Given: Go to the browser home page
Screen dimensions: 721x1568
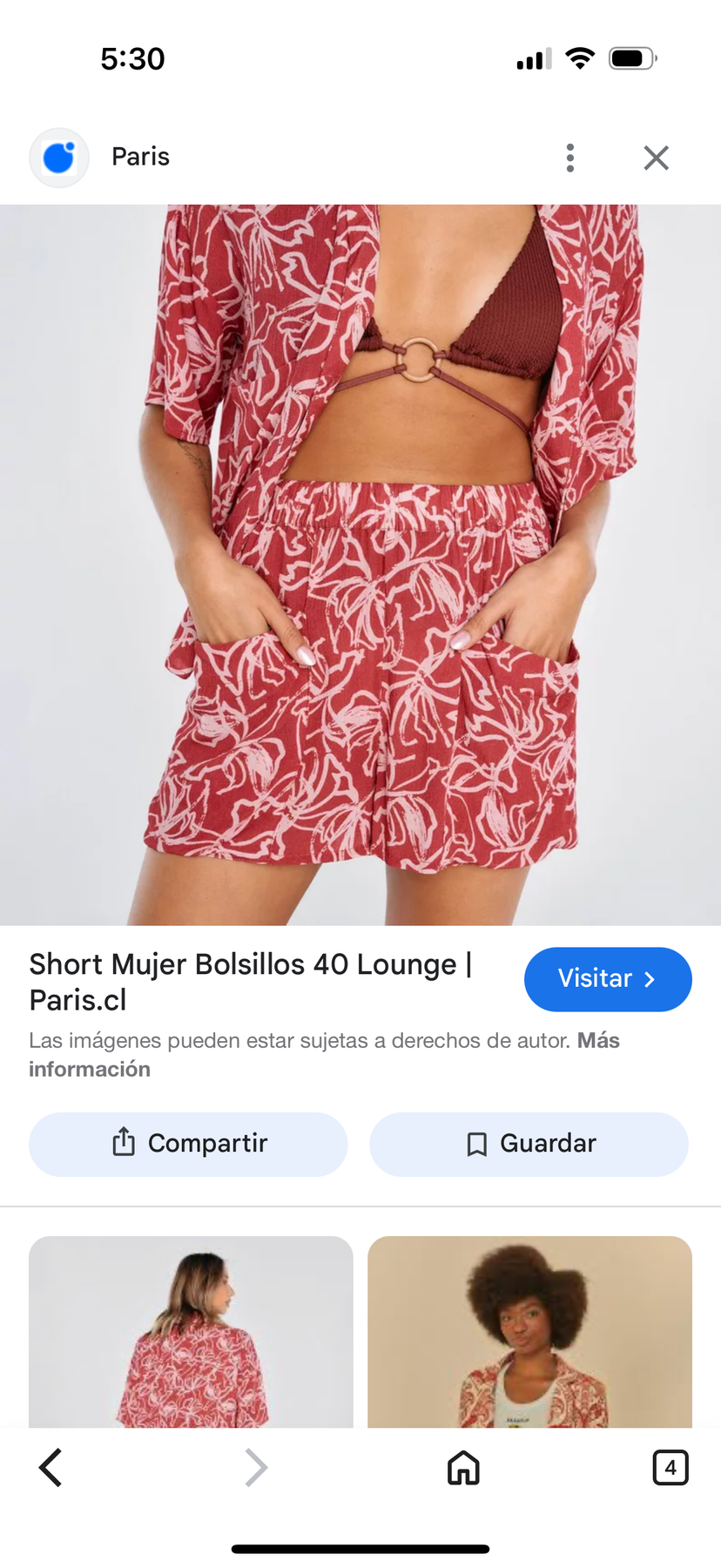Looking at the screenshot, I should click(463, 1468).
